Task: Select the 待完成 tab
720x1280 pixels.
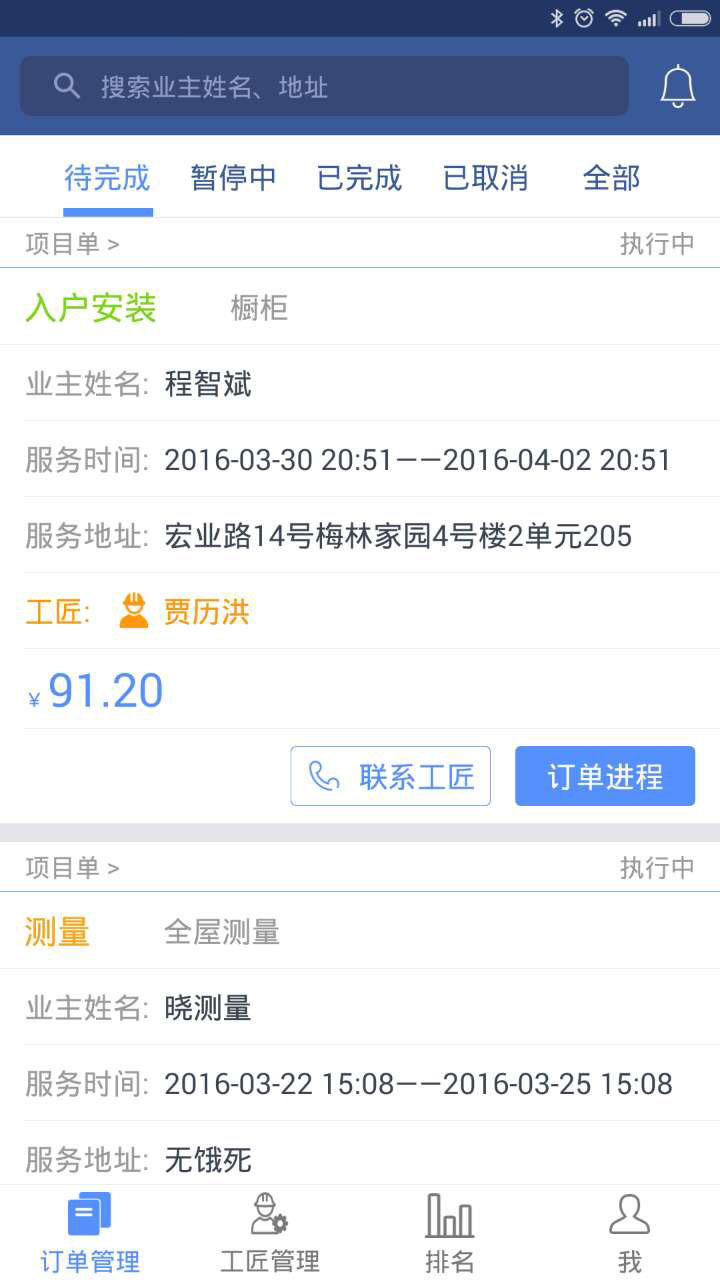Action: pos(107,178)
